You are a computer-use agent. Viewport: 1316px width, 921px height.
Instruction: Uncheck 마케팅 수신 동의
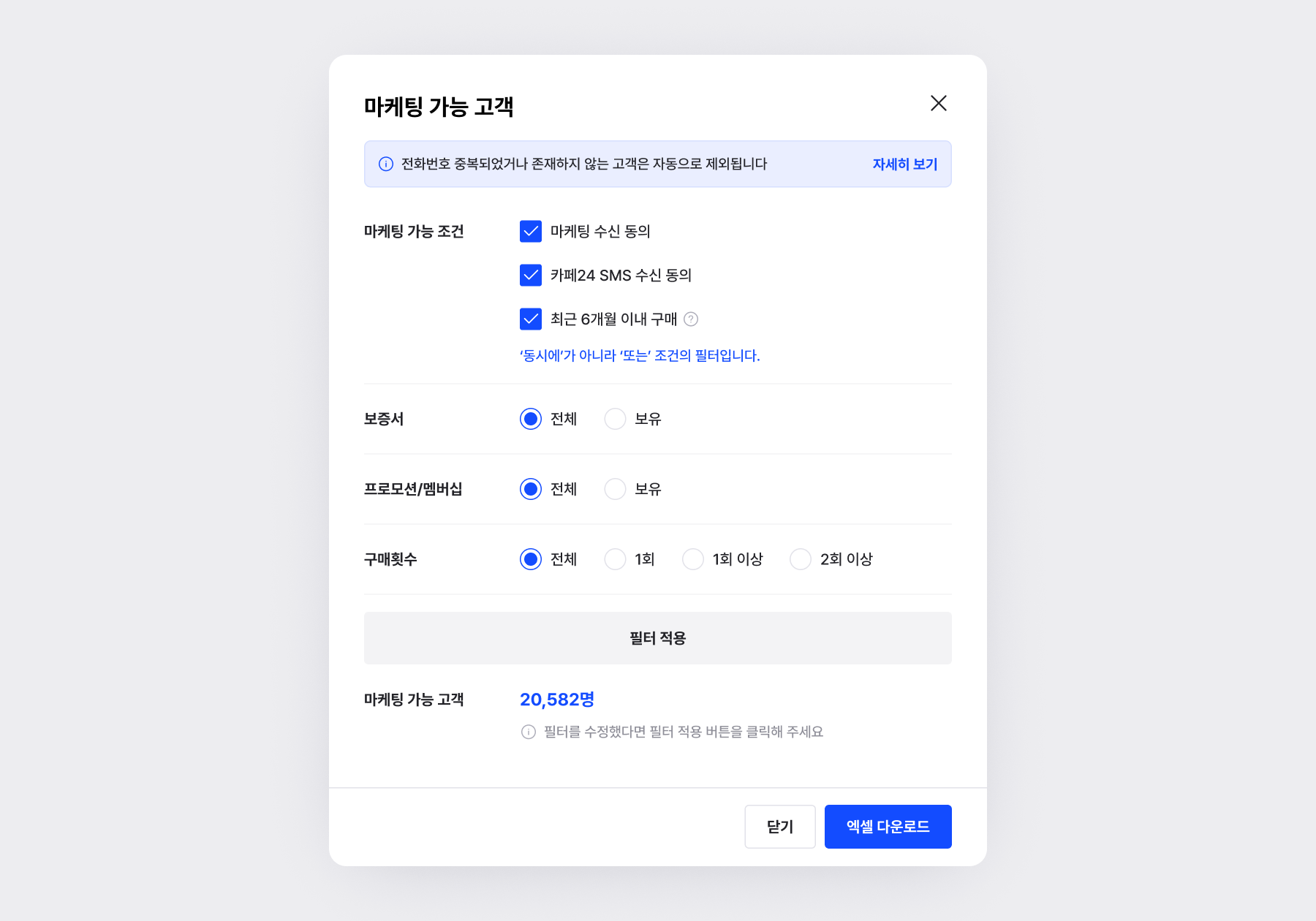pyautogui.click(x=531, y=232)
